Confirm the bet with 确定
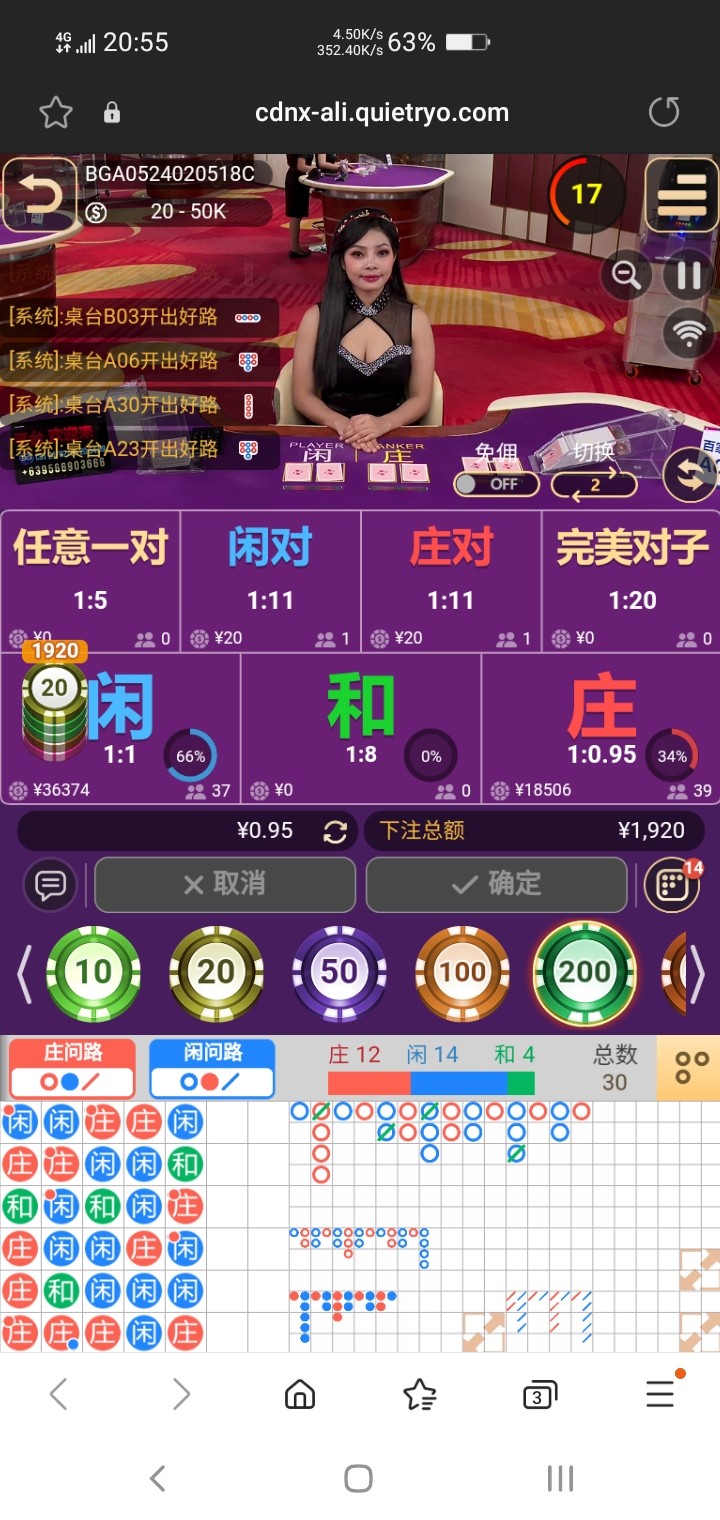 (496, 884)
